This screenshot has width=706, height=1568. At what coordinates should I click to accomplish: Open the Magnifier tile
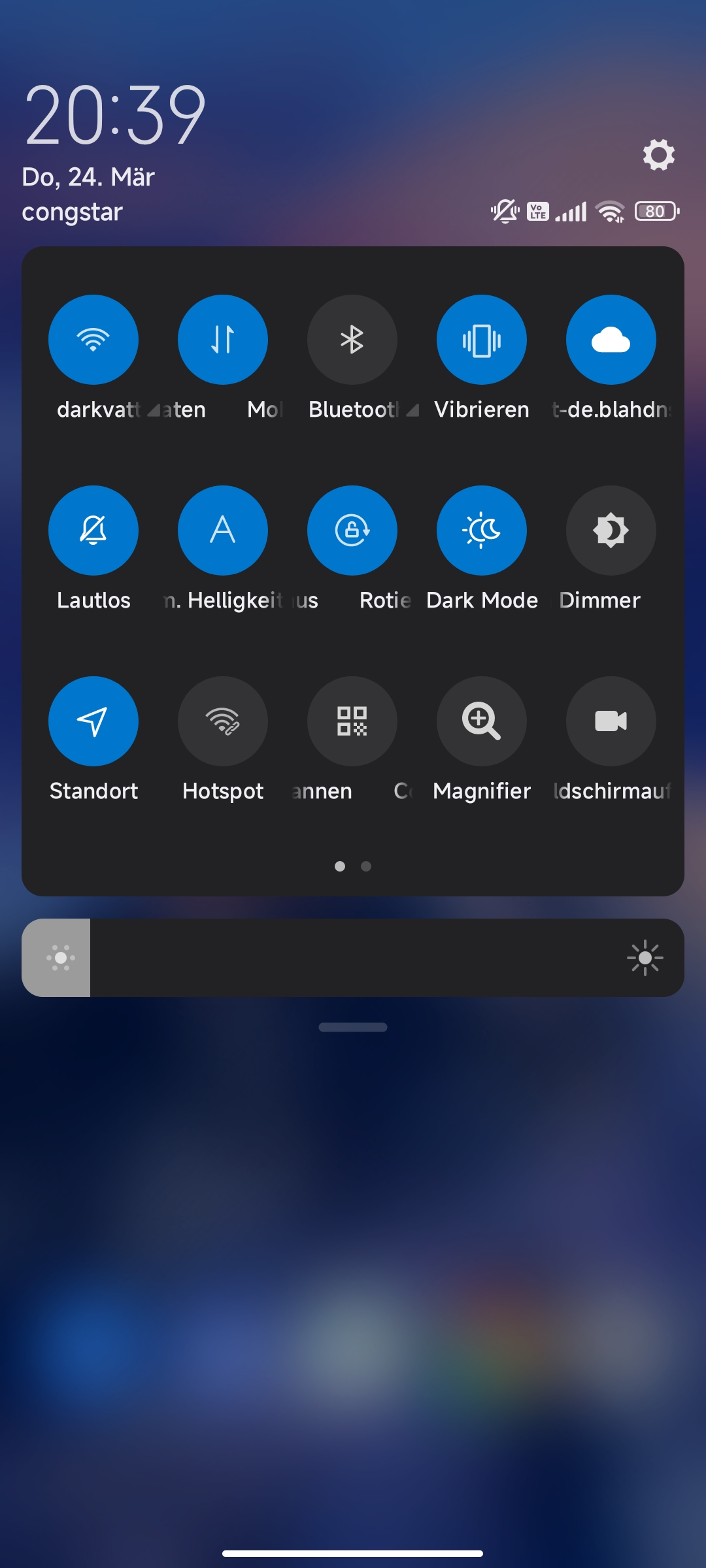[x=482, y=721]
